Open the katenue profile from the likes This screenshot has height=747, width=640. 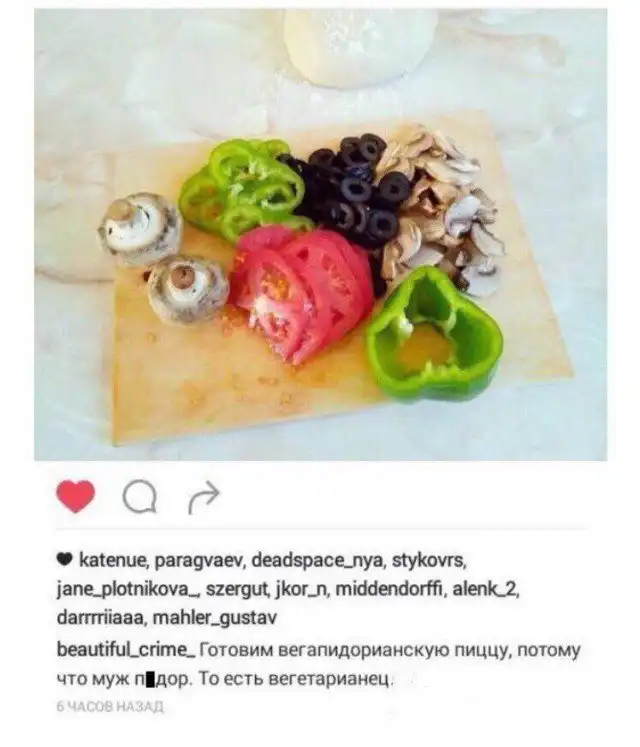click(110, 560)
